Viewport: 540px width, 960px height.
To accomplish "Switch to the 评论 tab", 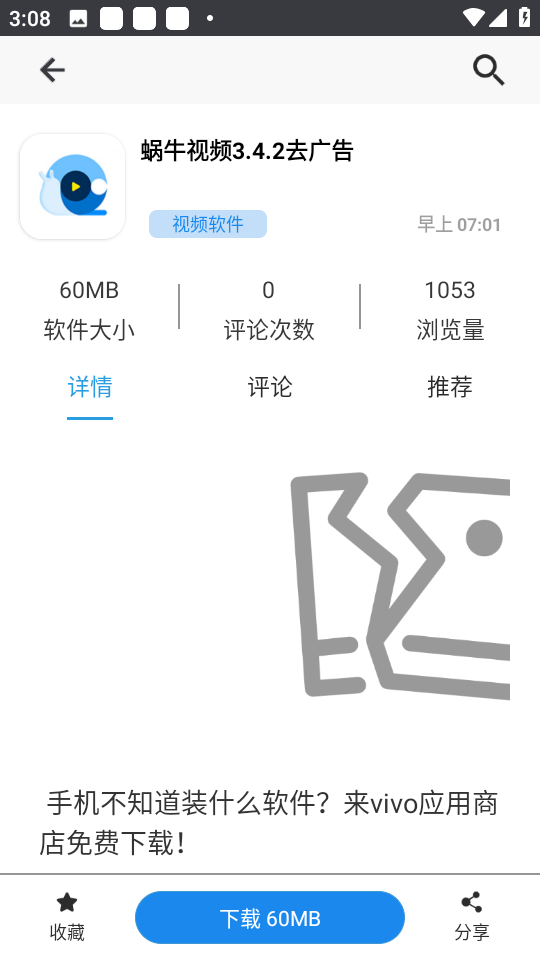I will 270,388.
